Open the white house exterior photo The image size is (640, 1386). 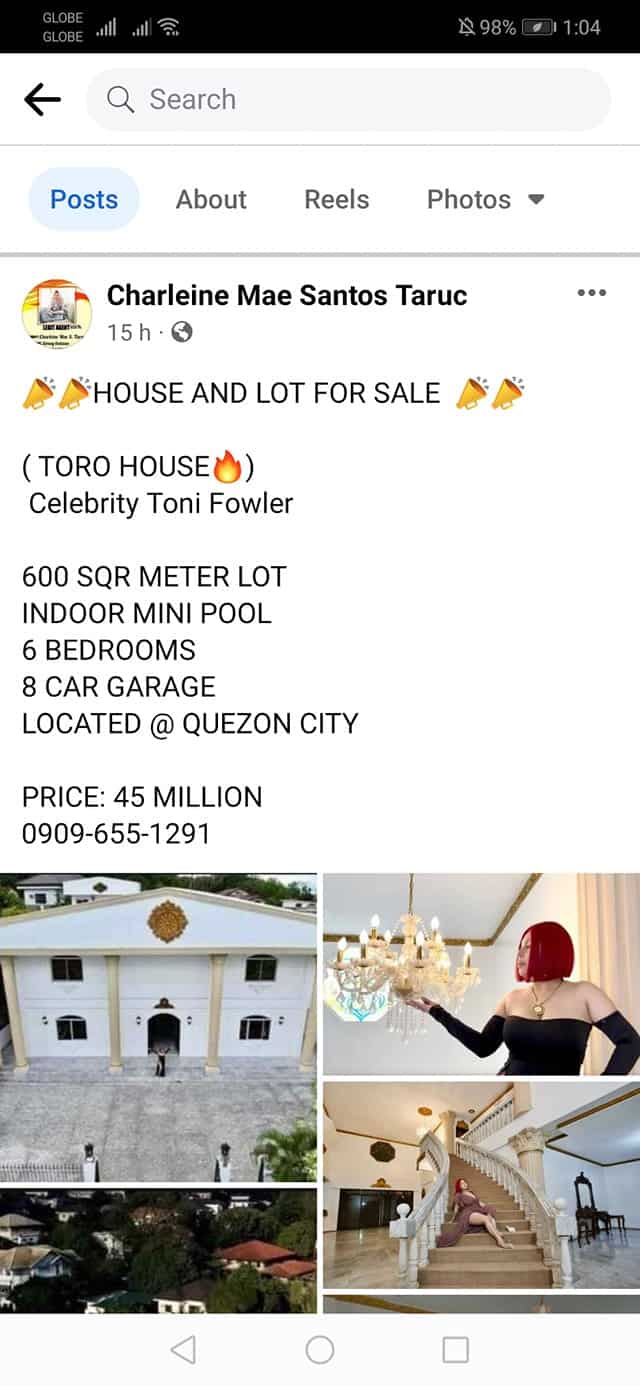[x=158, y=1027]
